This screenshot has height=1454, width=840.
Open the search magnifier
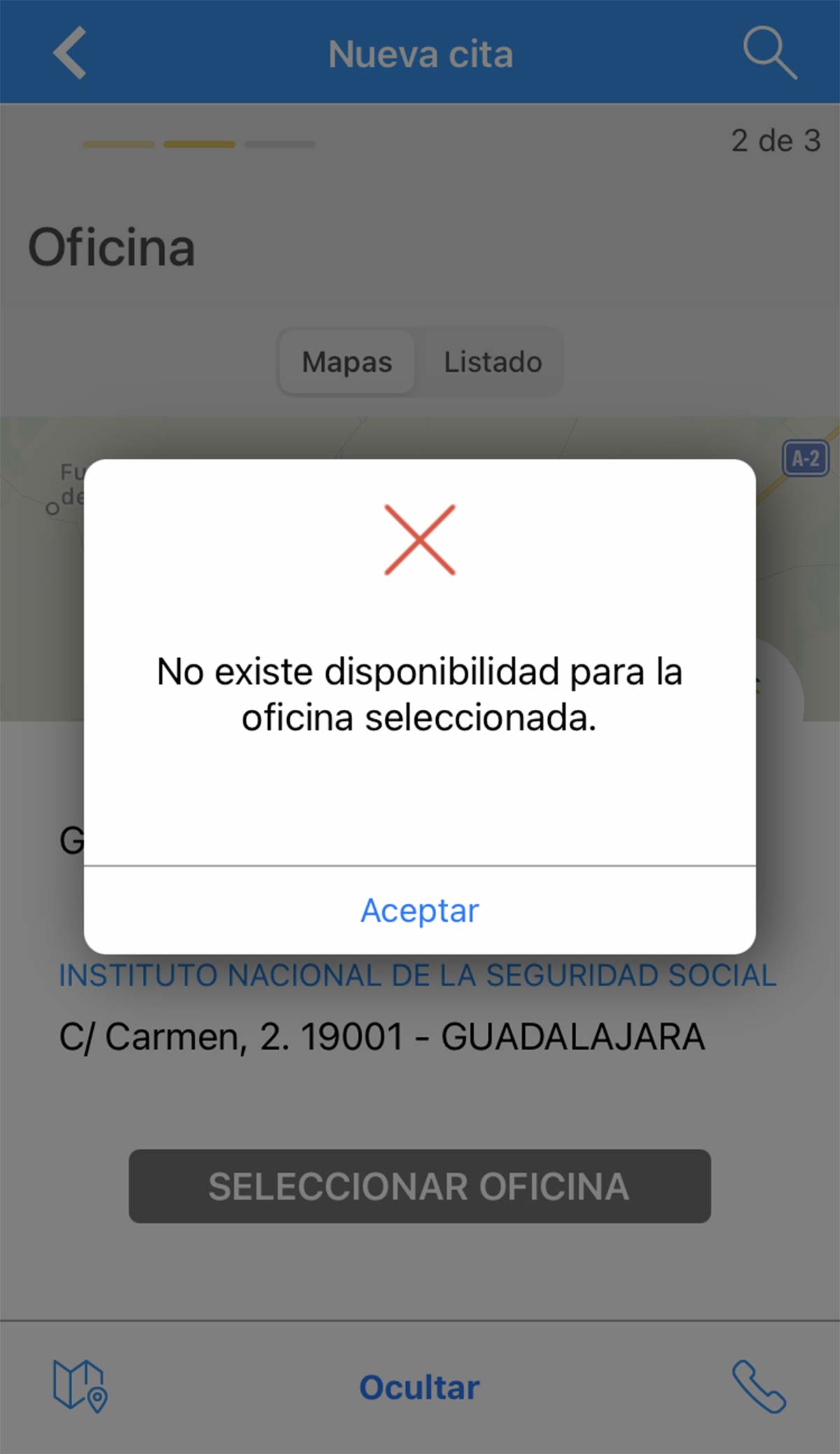[x=769, y=53]
